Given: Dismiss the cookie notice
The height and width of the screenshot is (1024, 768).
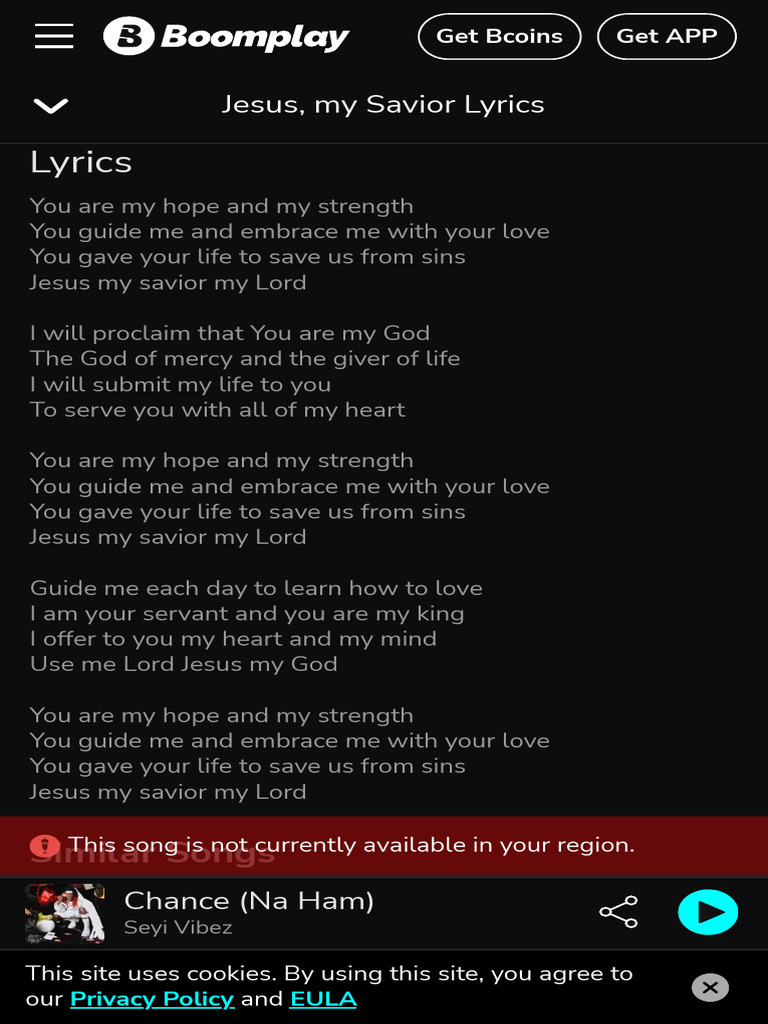Looking at the screenshot, I should coord(710,987).
